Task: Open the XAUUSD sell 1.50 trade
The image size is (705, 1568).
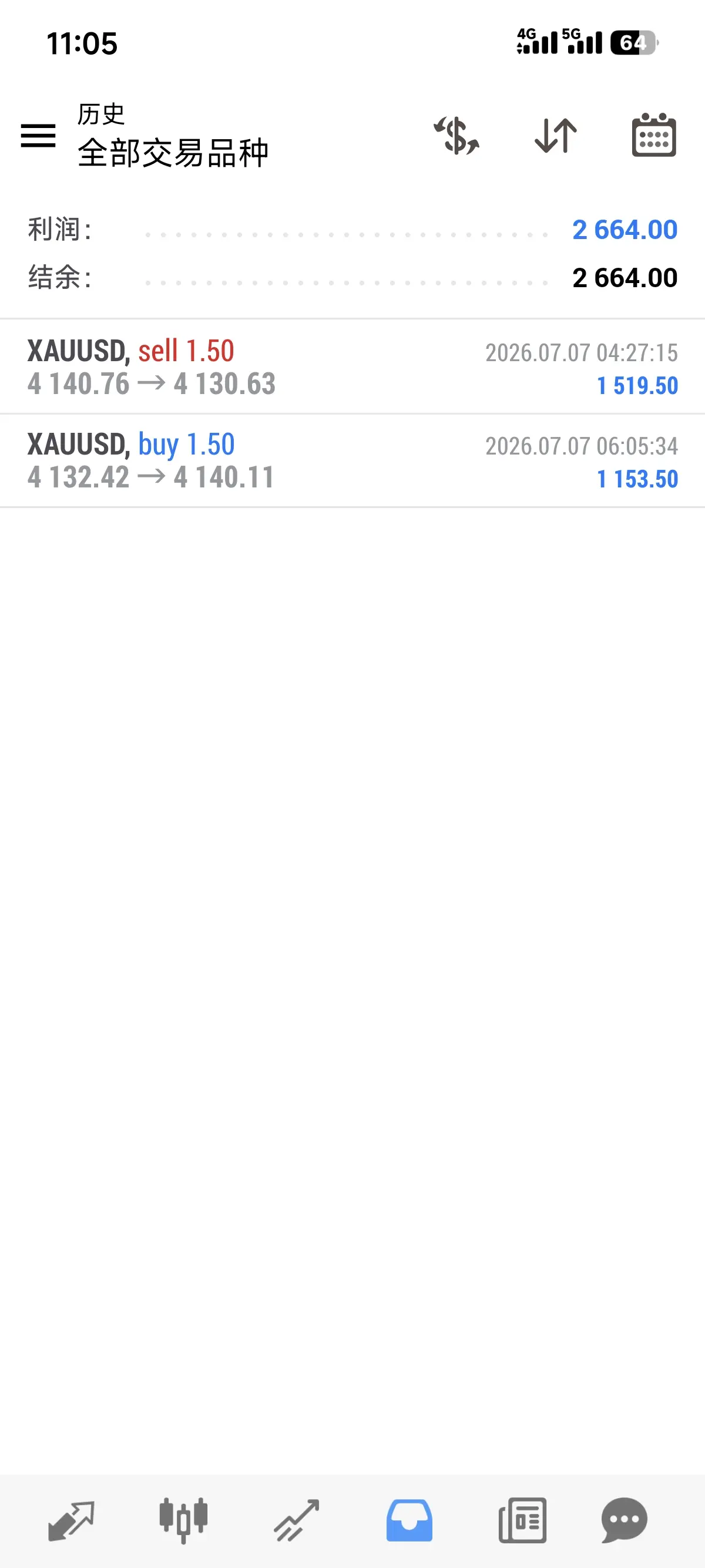Action: (x=352, y=367)
